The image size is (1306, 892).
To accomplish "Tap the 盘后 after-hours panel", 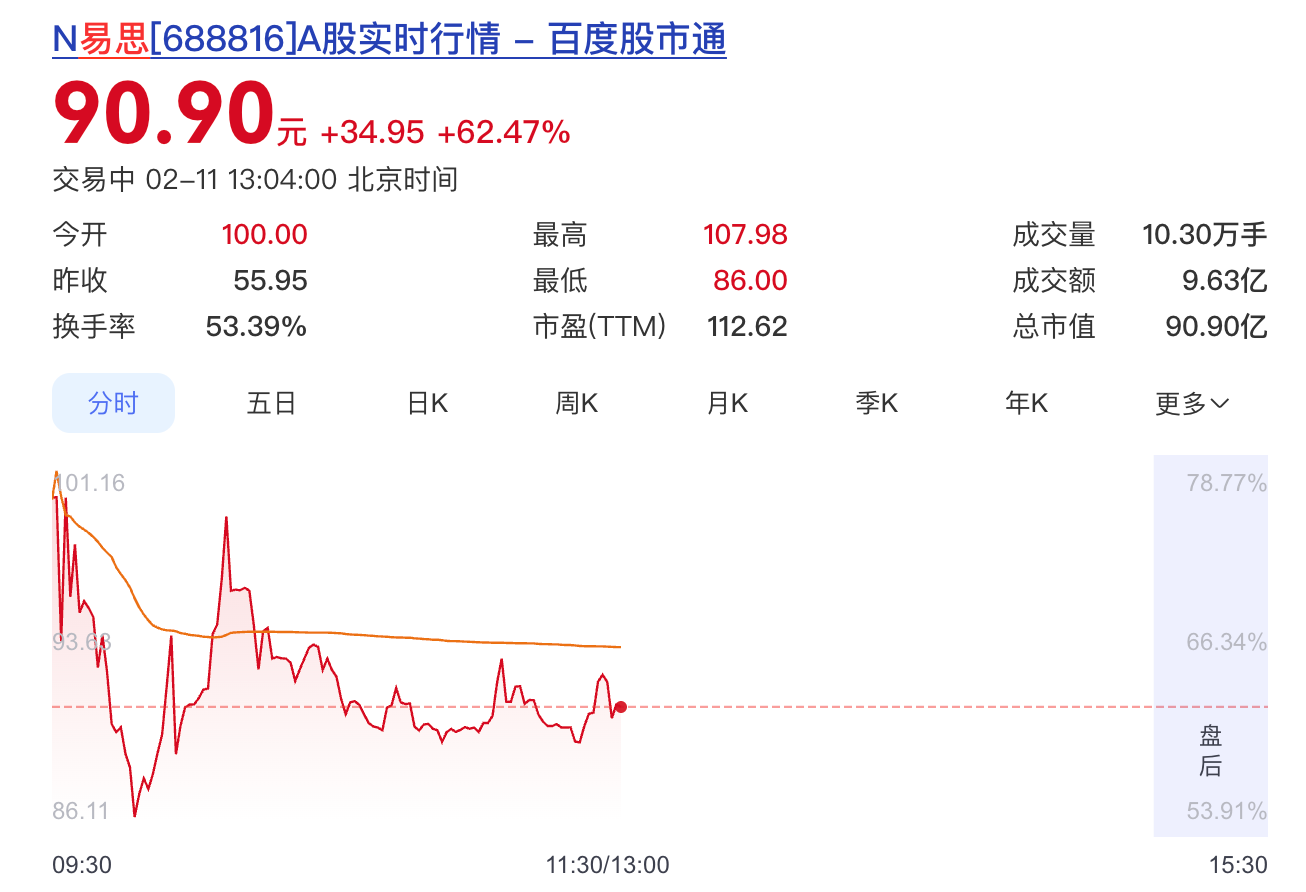I will [1210, 750].
